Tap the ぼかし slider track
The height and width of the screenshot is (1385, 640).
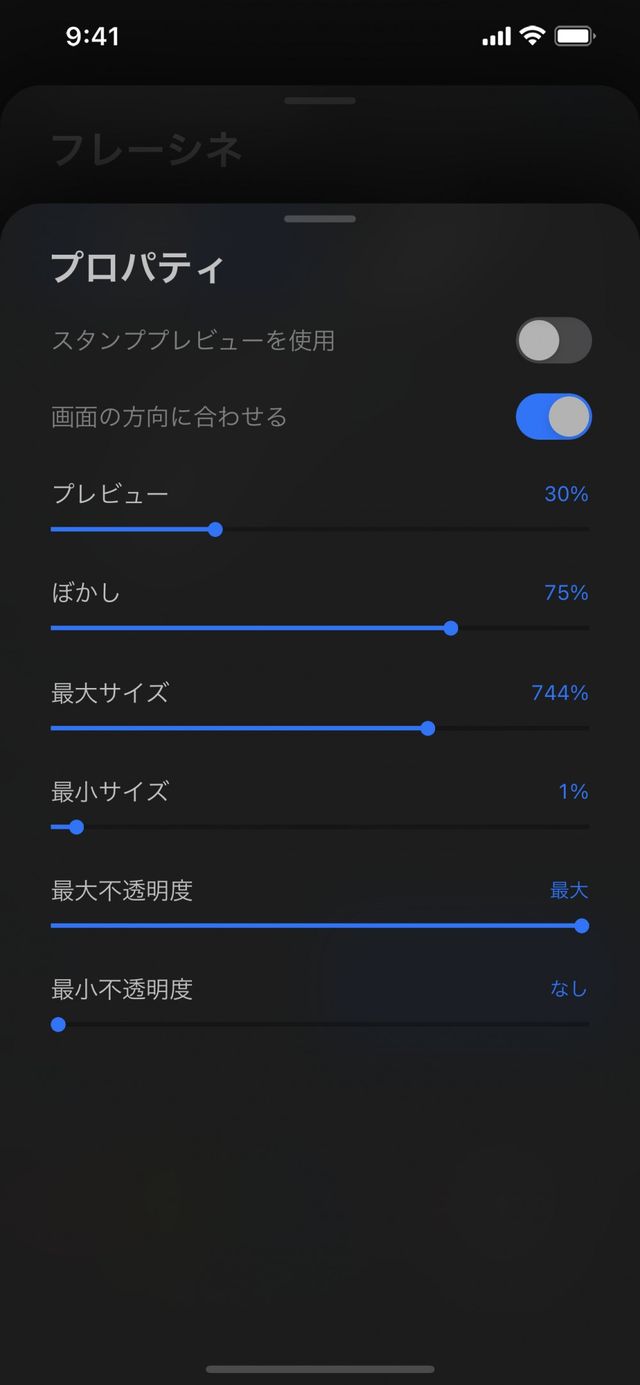coord(320,628)
